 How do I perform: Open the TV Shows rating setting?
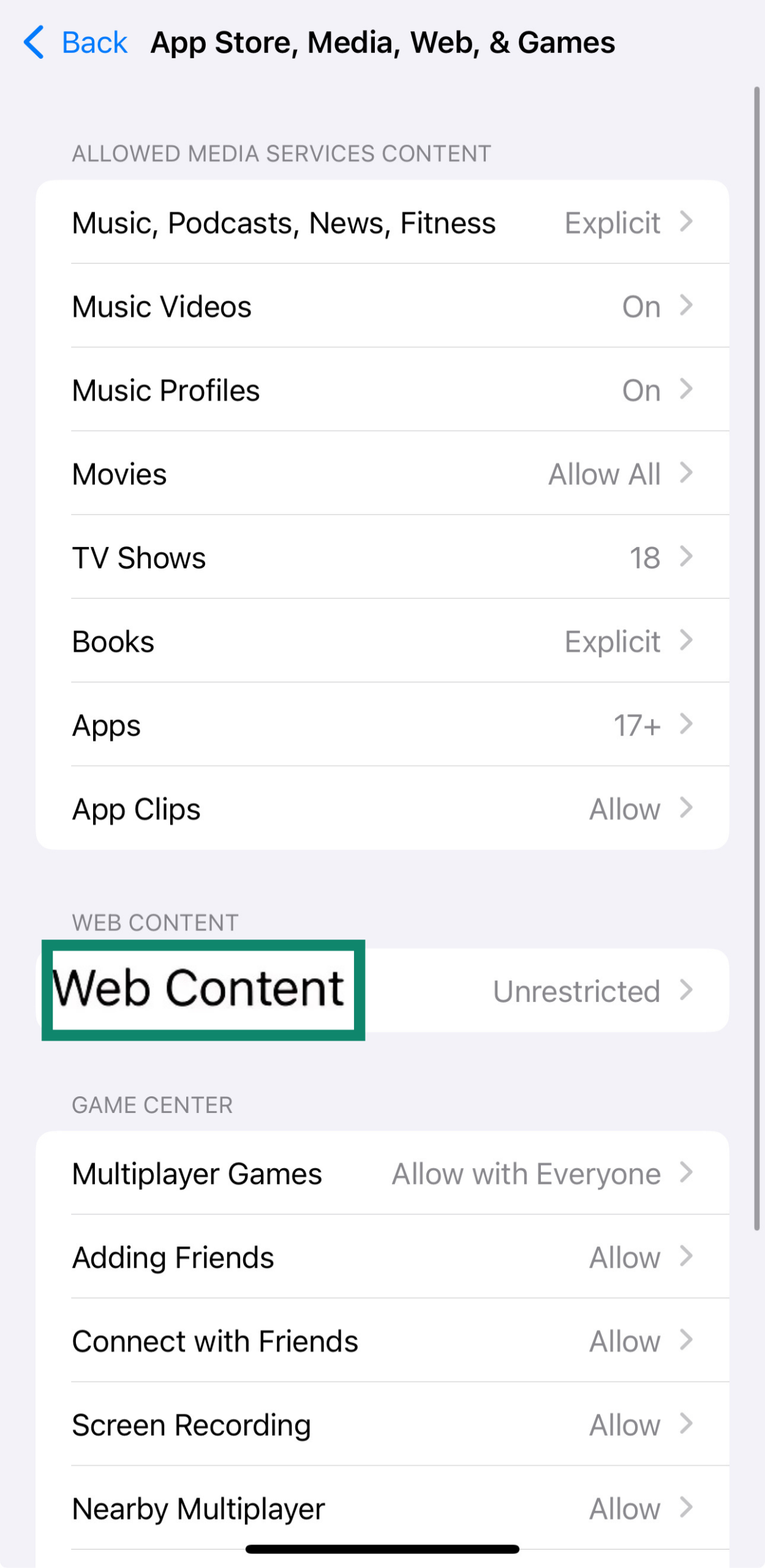click(382, 557)
